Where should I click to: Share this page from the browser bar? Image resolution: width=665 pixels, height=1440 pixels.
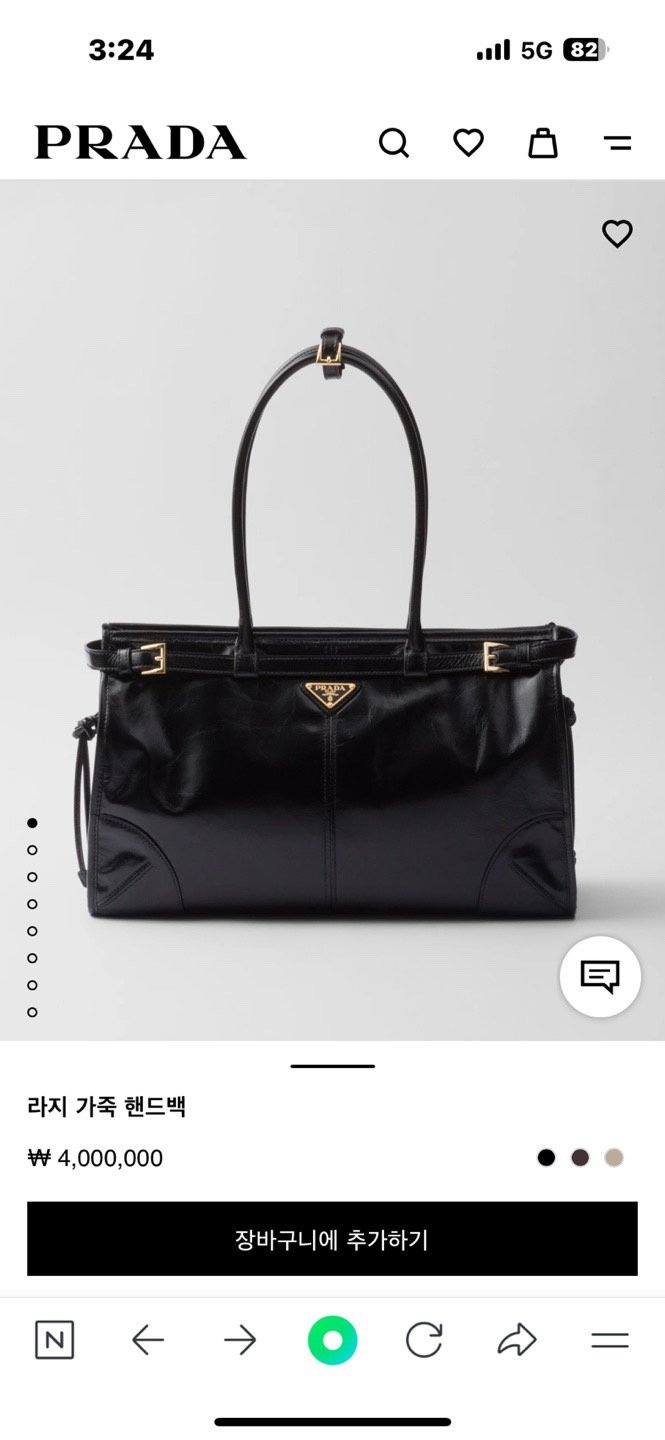click(517, 1340)
